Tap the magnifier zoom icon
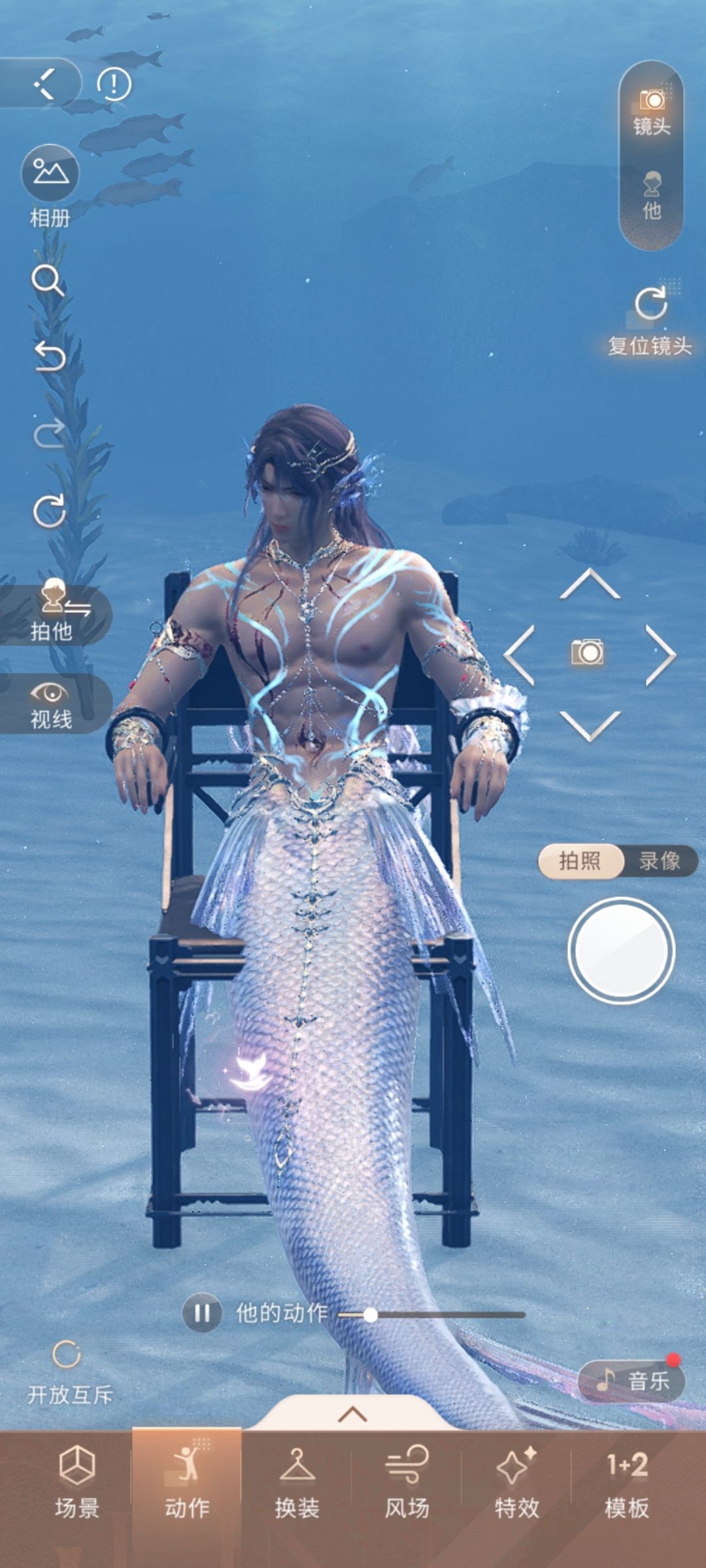Viewport: 706px width, 1568px height. click(x=48, y=281)
